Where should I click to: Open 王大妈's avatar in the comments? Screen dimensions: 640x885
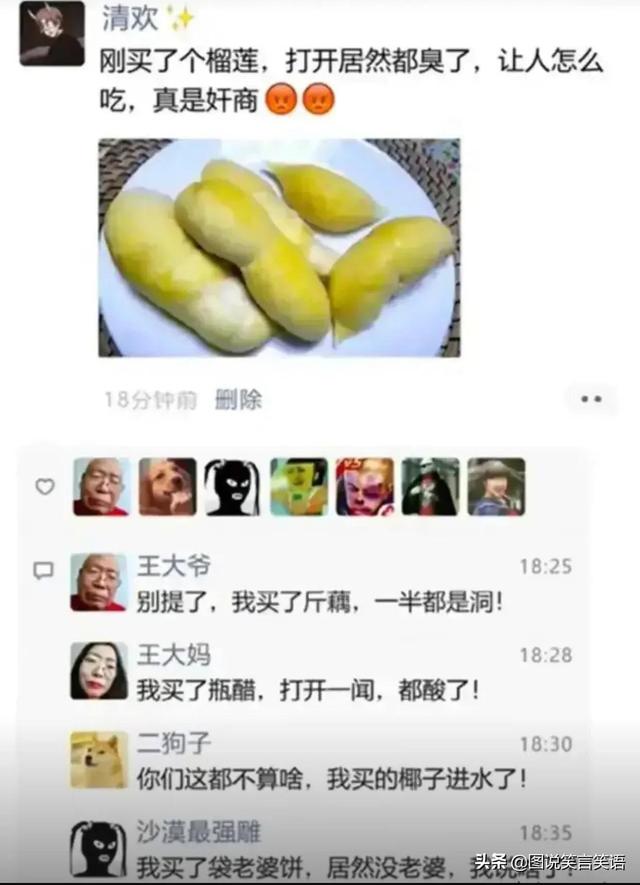pyautogui.click(x=98, y=670)
